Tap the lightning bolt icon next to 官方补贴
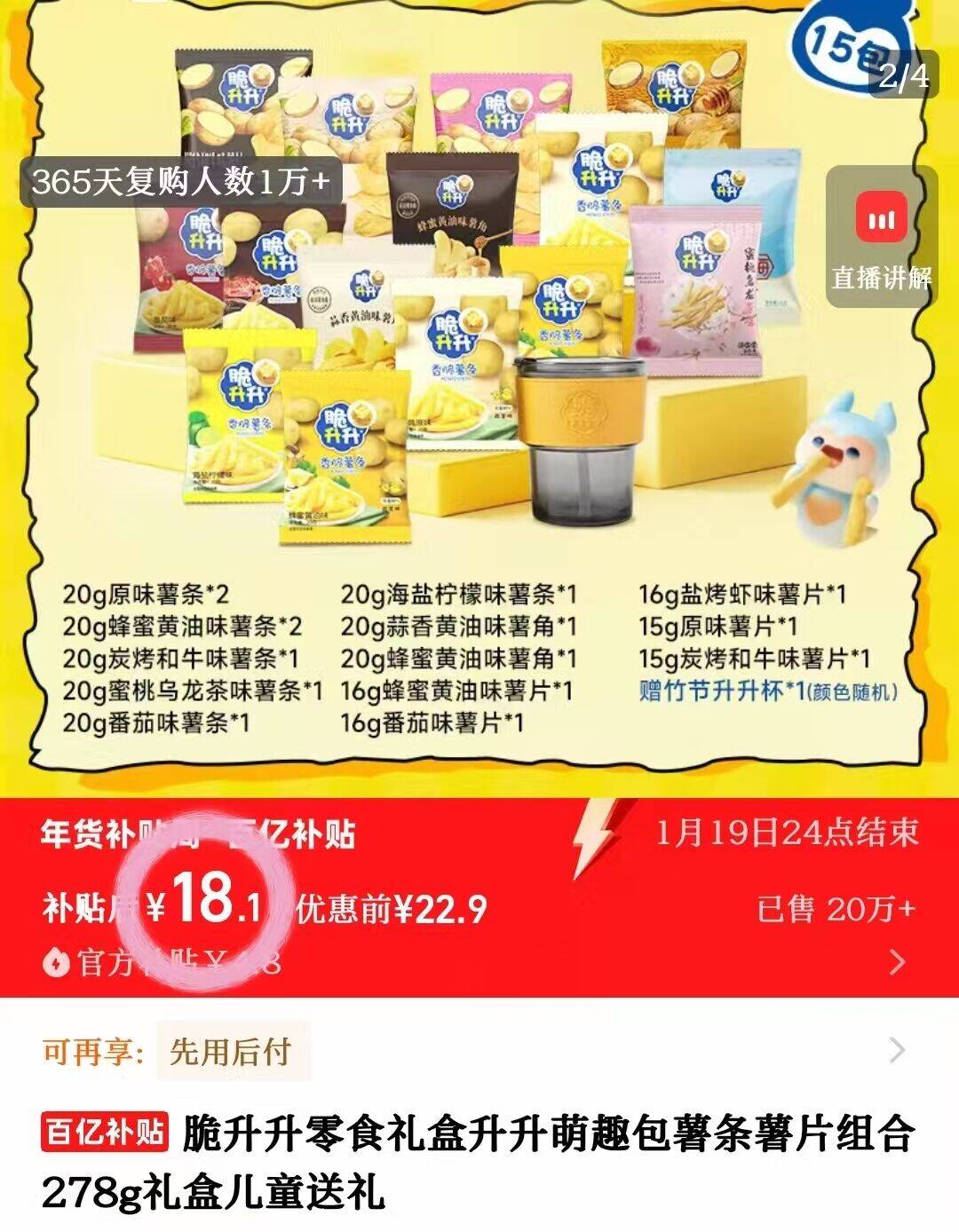The height and width of the screenshot is (1232, 959). point(56,960)
